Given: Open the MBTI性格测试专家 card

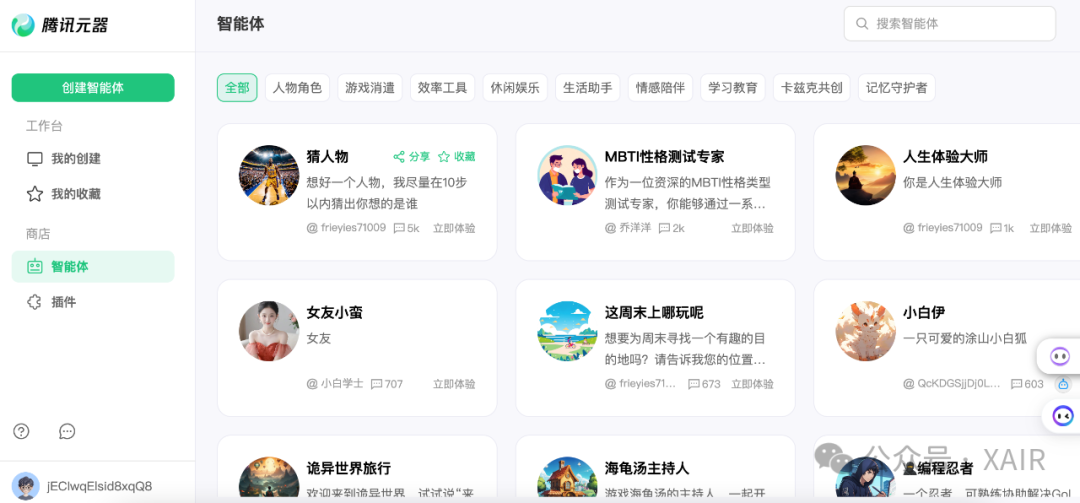Looking at the screenshot, I should pos(664,157).
